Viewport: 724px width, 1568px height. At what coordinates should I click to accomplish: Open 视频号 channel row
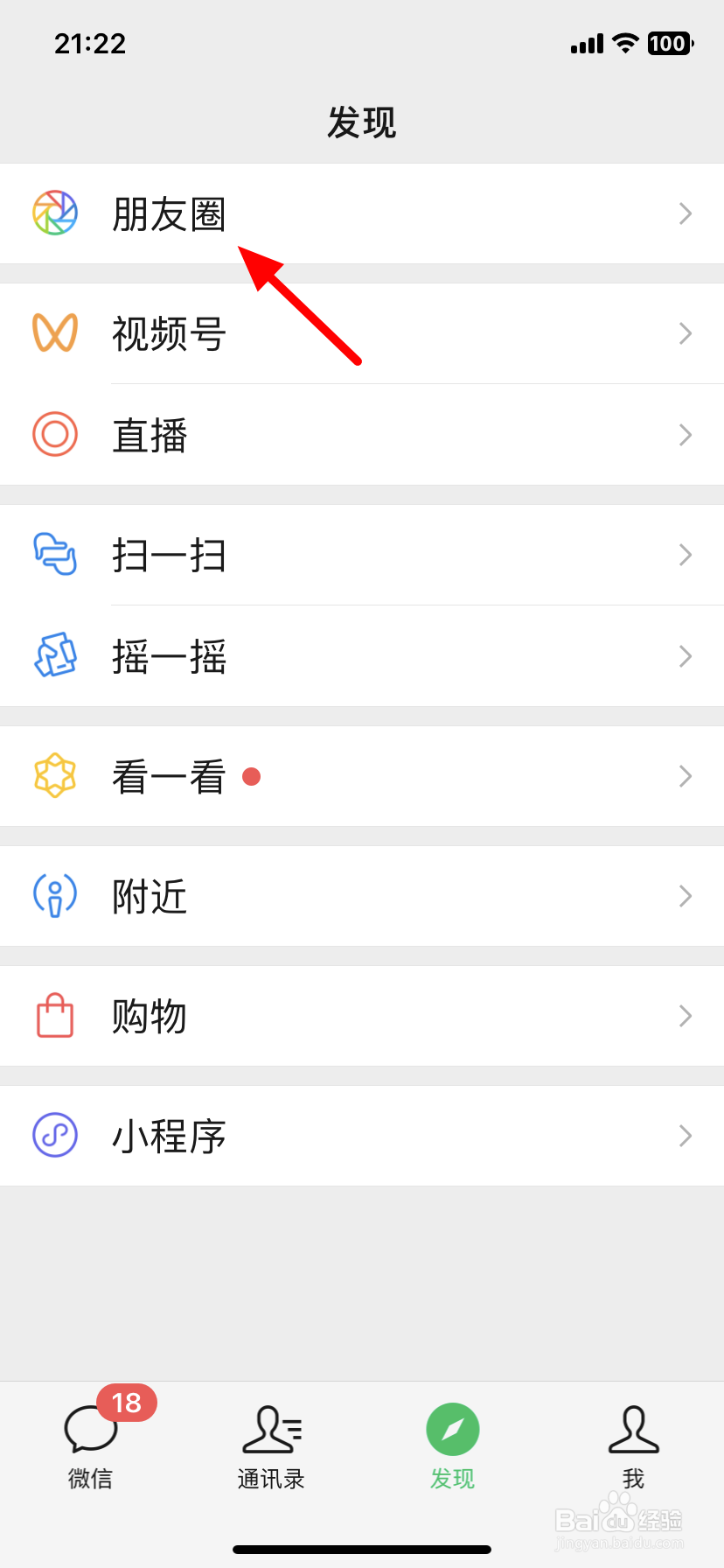point(362,333)
